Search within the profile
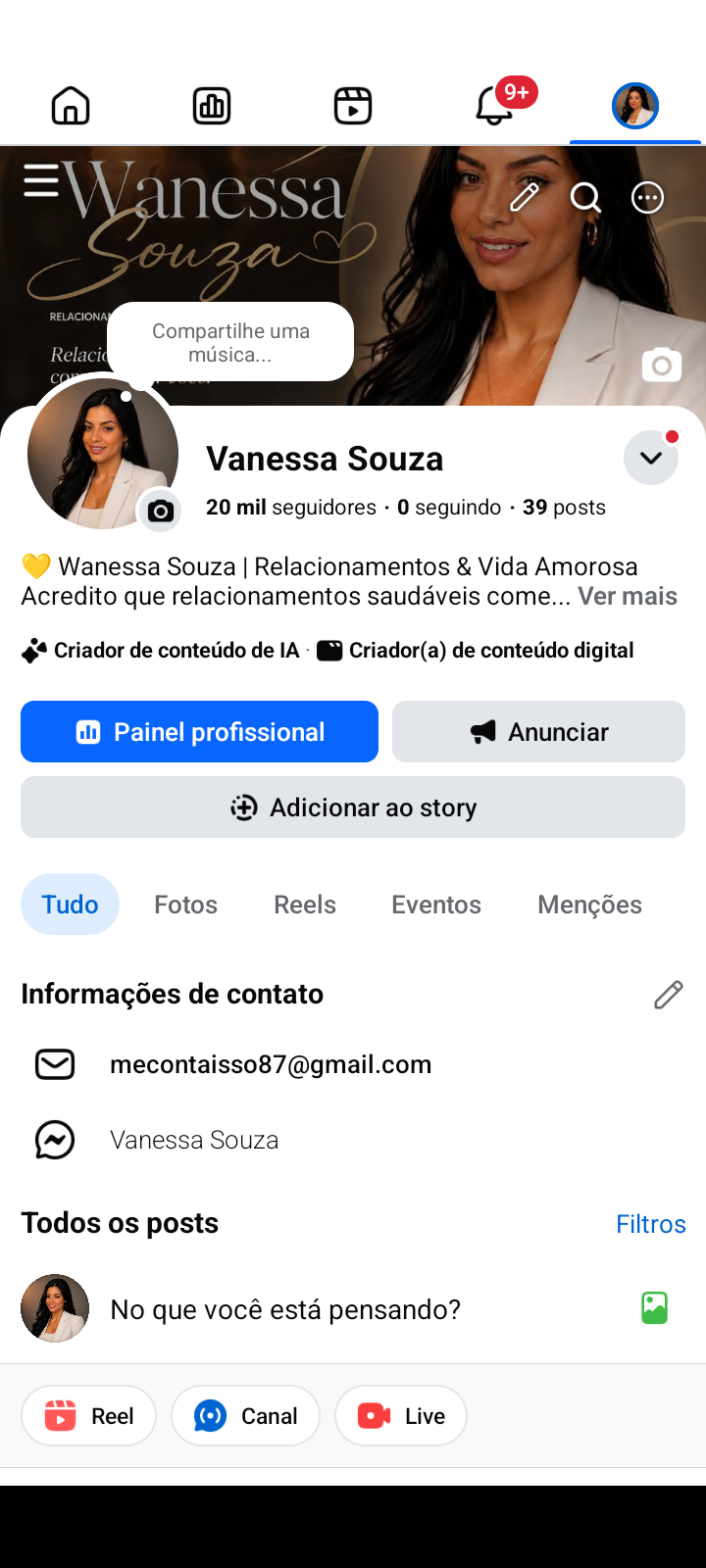 point(586,197)
